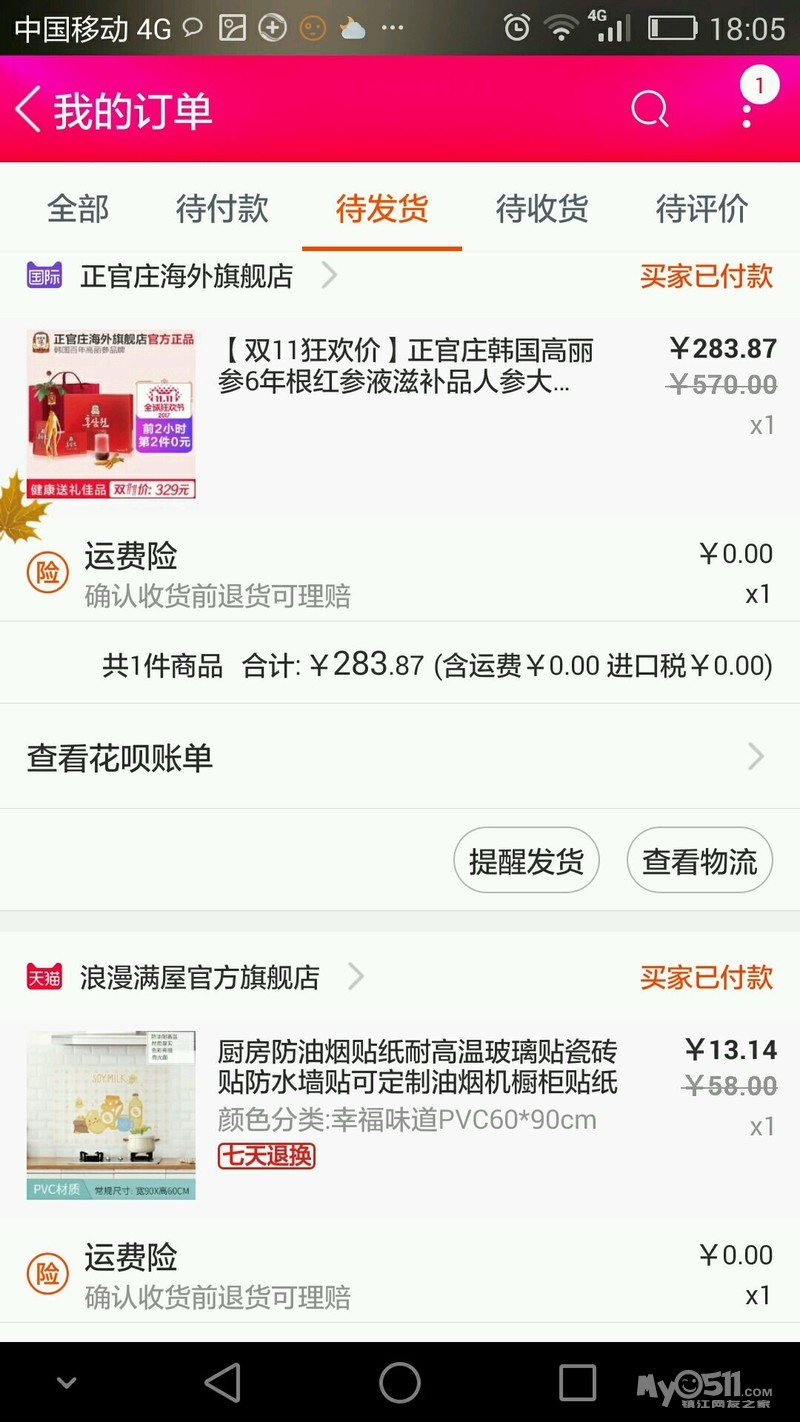Image resolution: width=800 pixels, height=1422 pixels.
Task: Switch to the 待收货 tab
Action: point(542,208)
